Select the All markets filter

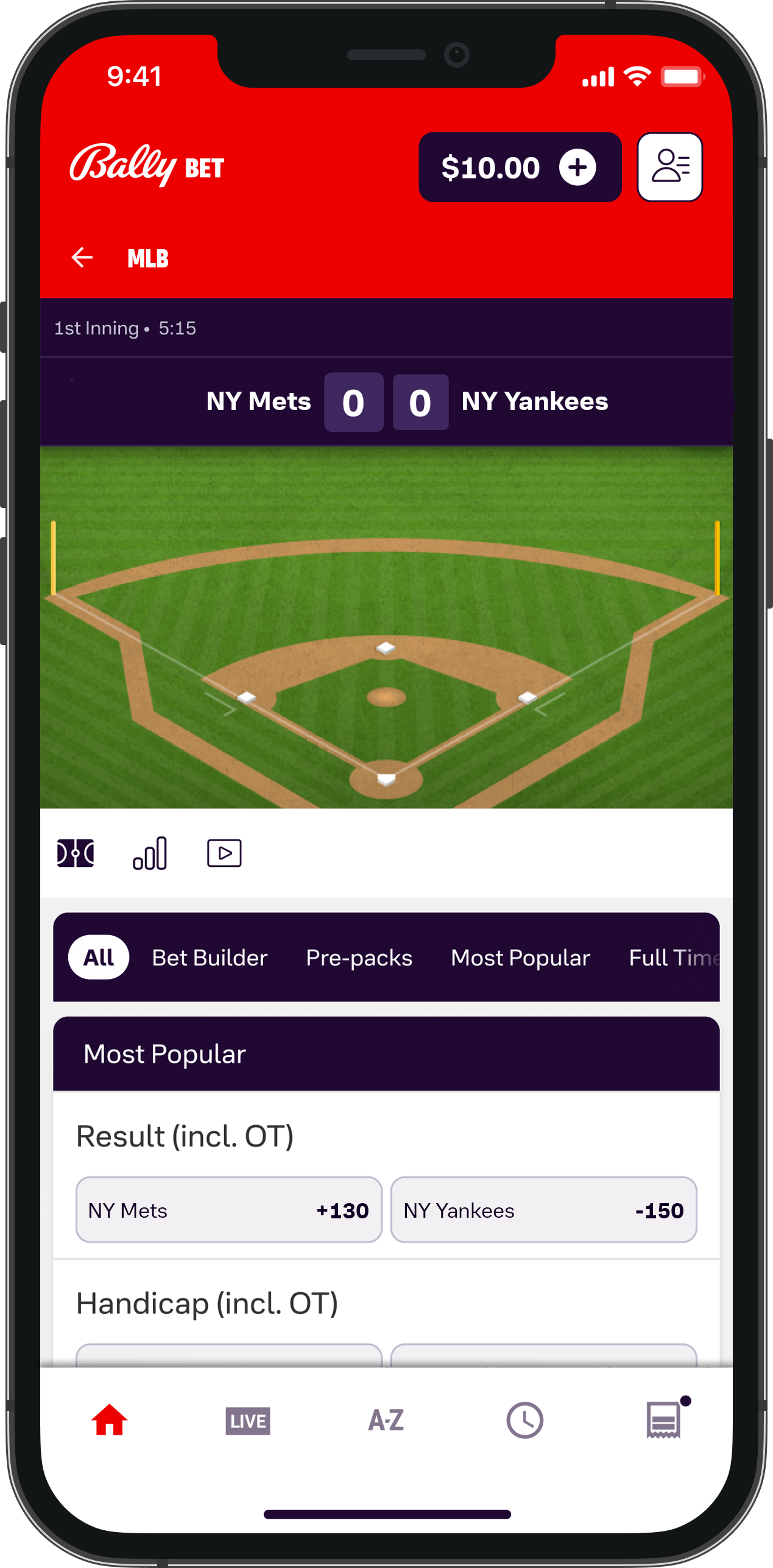coord(99,958)
